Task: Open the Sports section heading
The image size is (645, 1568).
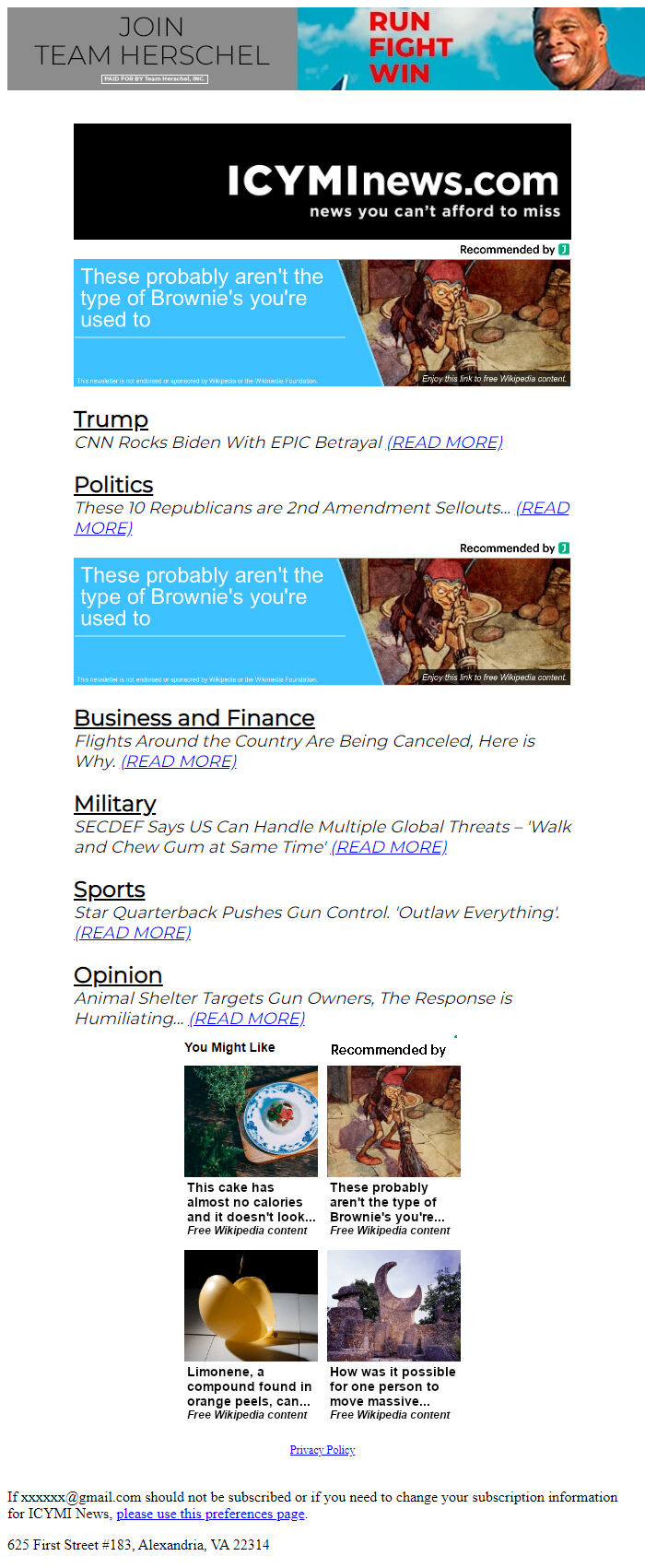Action: [x=110, y=890]
